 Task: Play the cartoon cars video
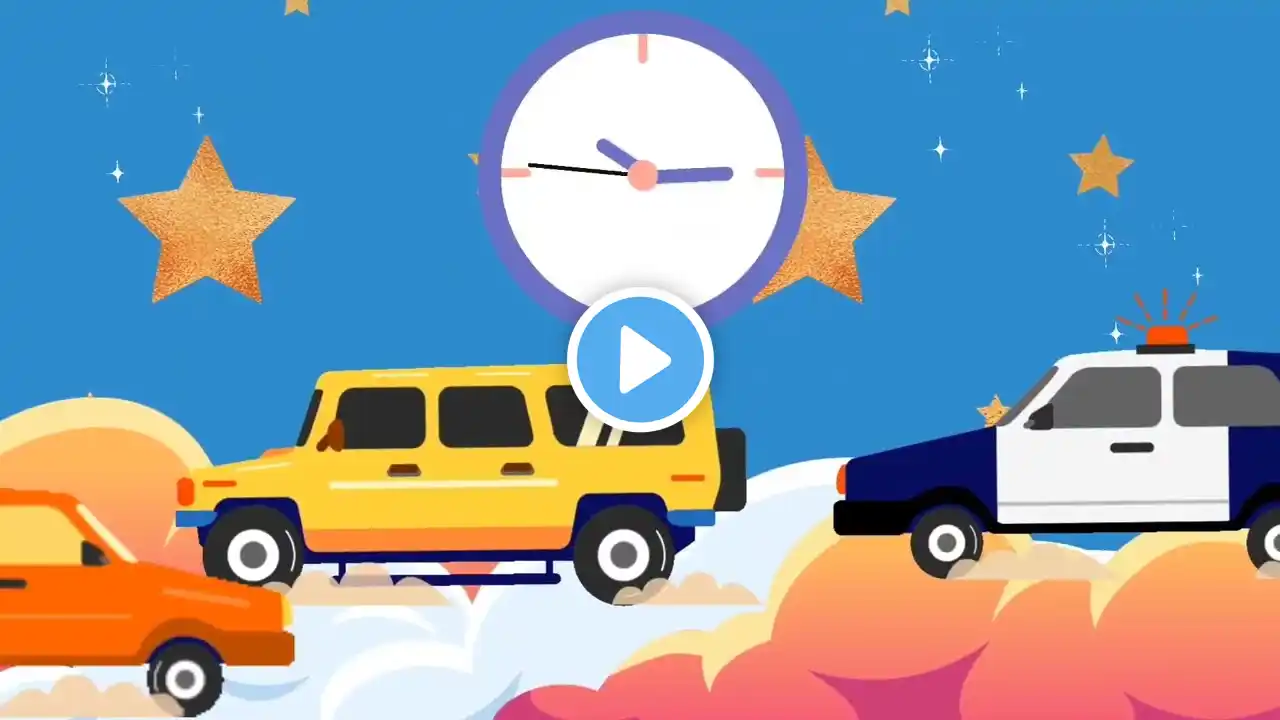point(640,360)
